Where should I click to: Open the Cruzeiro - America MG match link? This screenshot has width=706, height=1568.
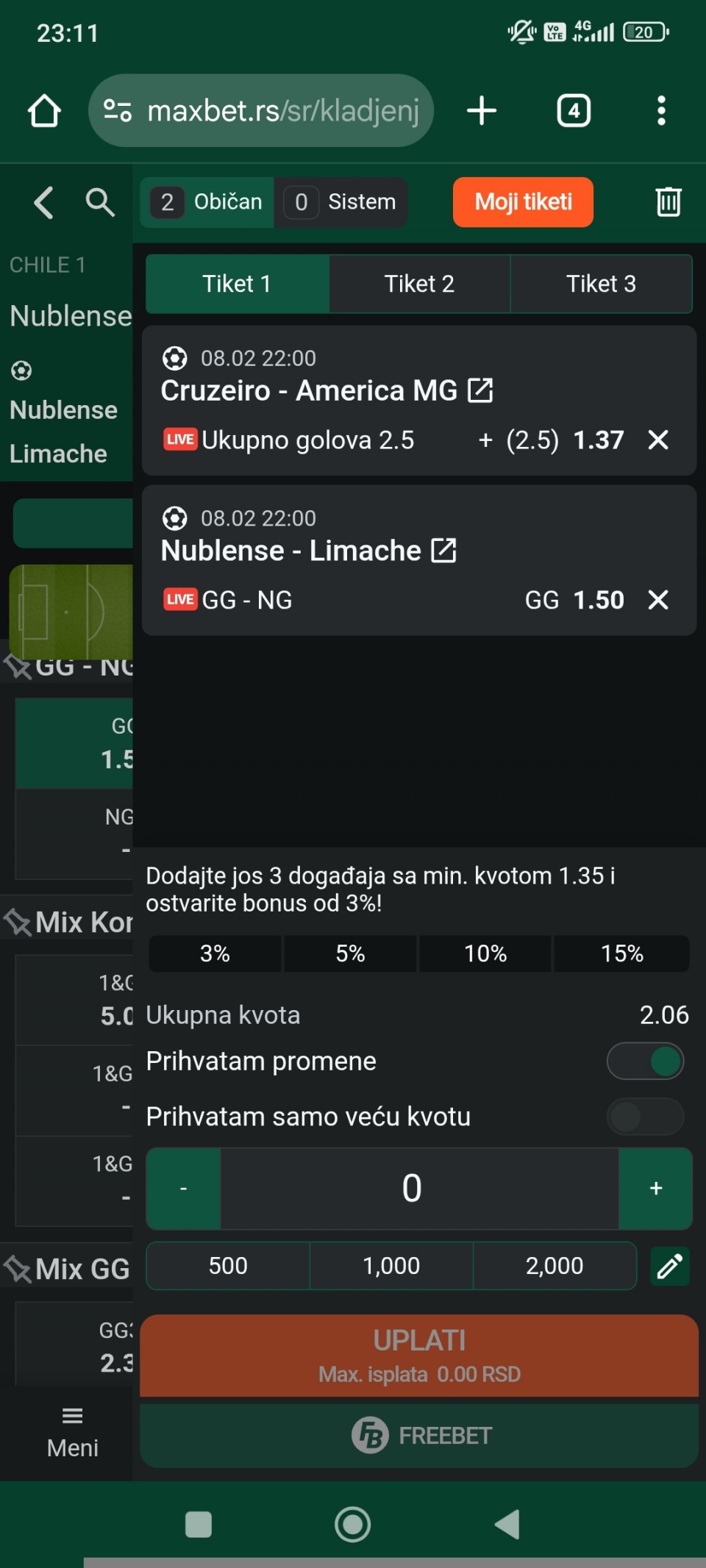pos(481,390)
